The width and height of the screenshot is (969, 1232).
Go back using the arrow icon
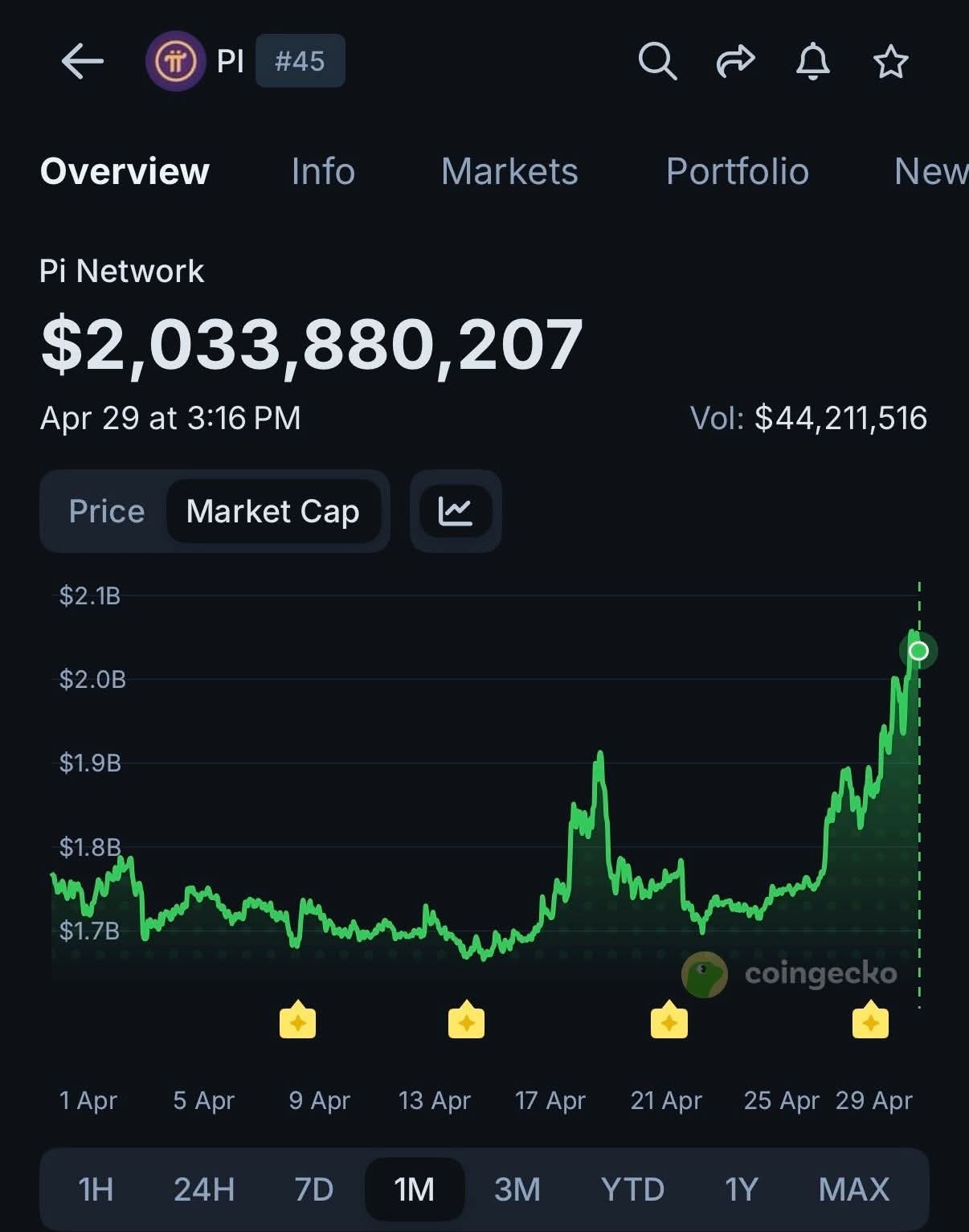coord(82,61)
